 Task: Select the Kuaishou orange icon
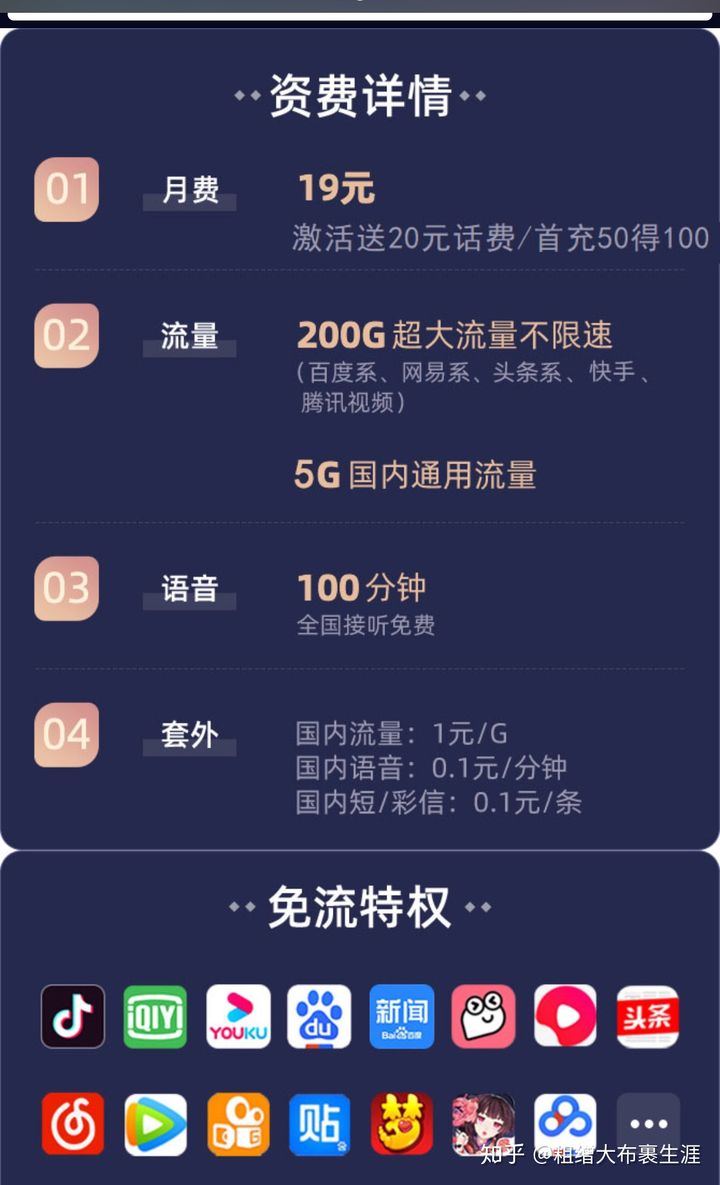click(x=238, y=1123)
